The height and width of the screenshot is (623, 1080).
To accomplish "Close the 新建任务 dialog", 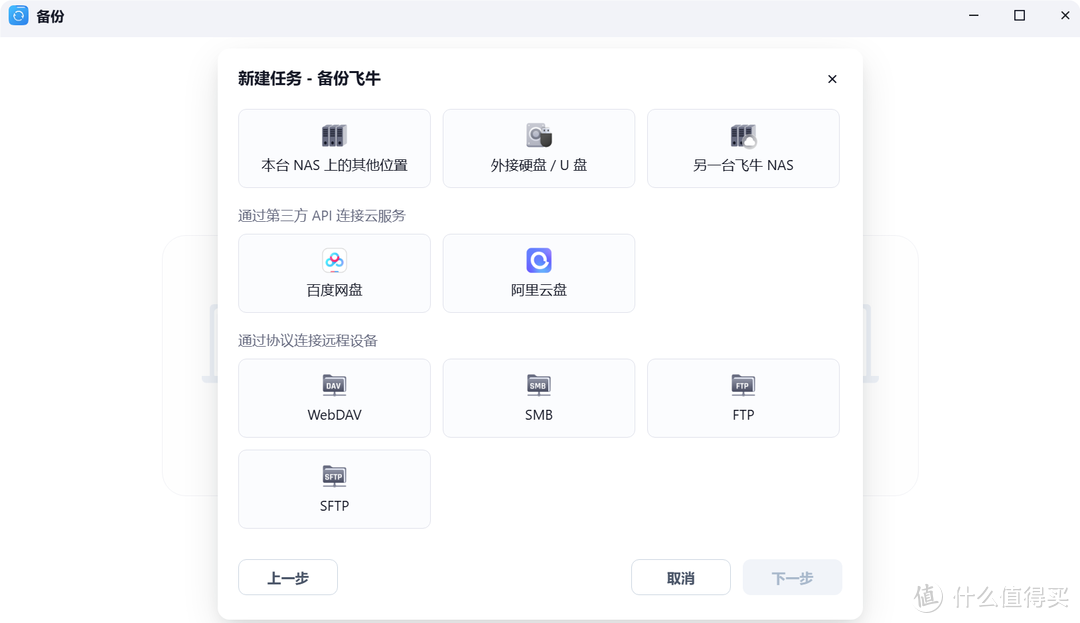I will pos(832,79).
